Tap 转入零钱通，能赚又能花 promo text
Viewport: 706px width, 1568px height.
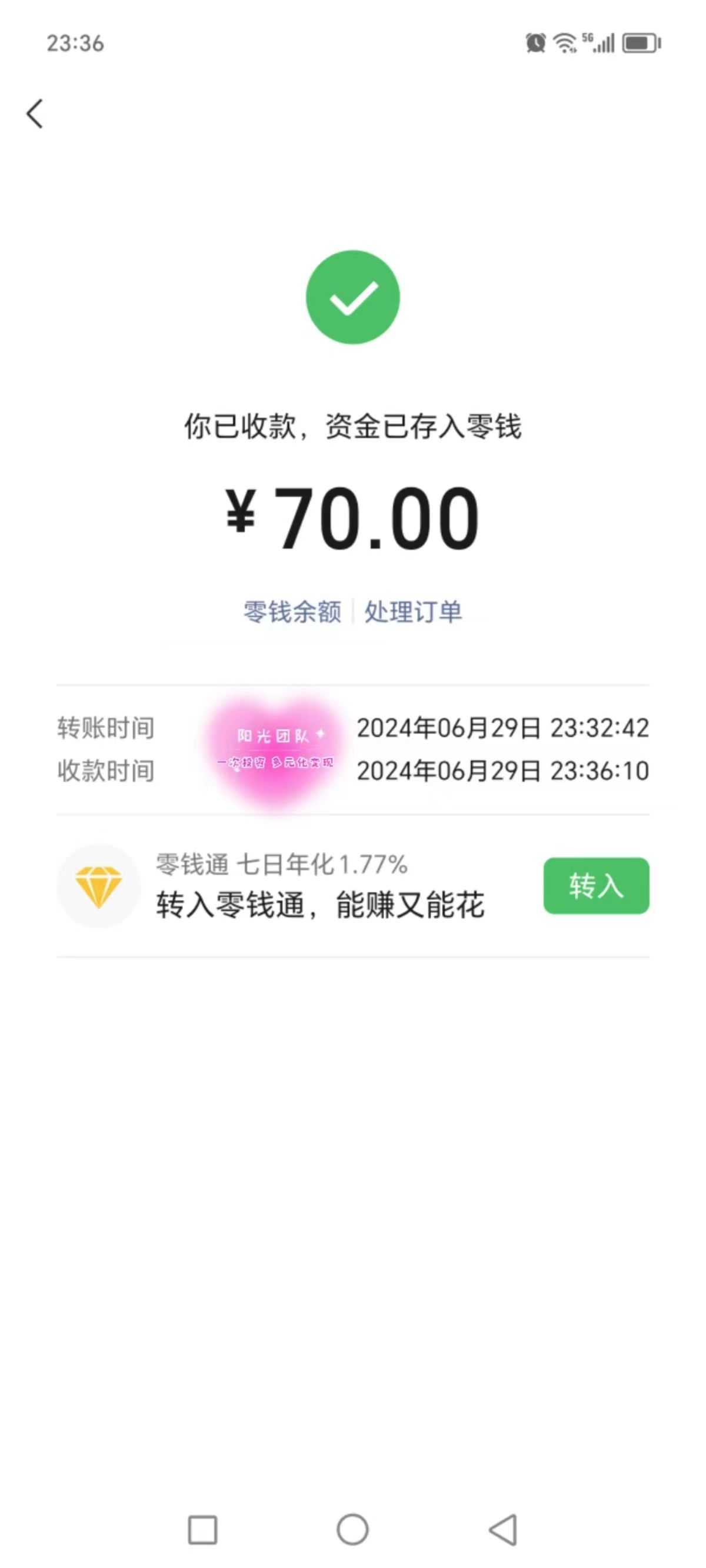click(321, 905)
